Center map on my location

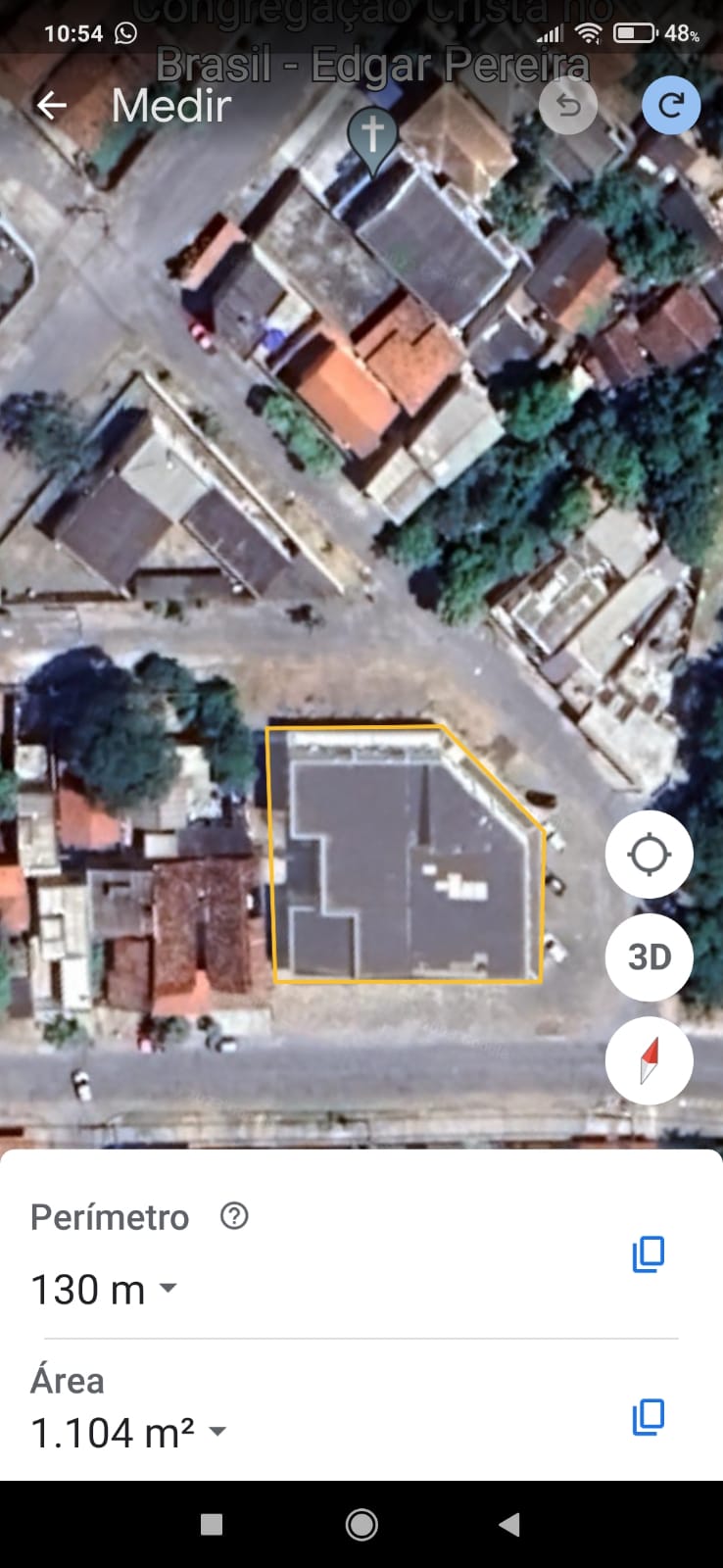pos(649,855)
